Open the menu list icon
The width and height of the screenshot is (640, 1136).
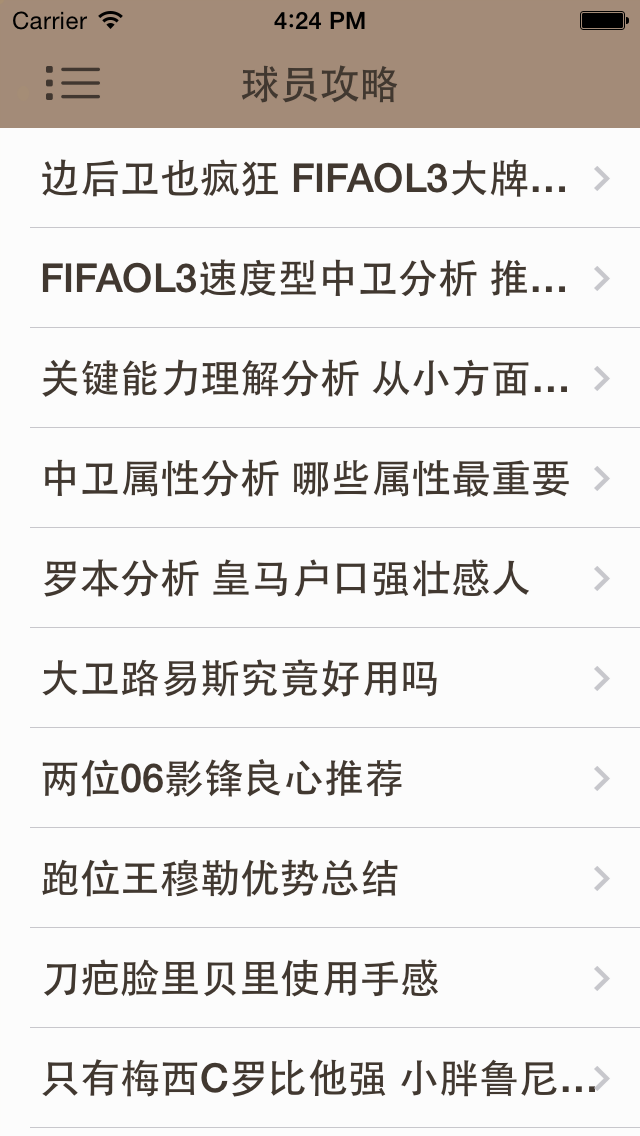point(72,83)
